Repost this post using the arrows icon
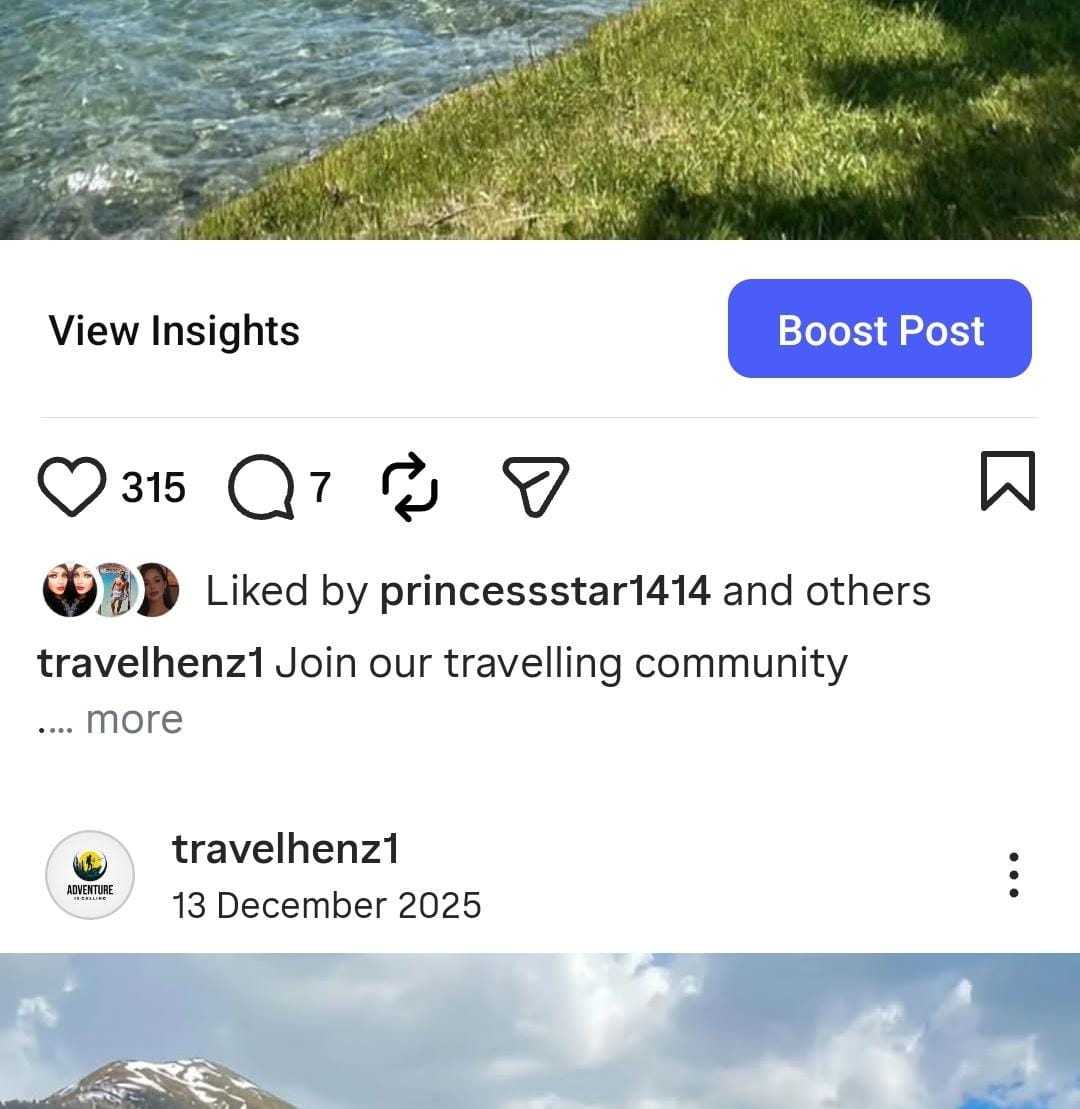Image resolution: width=1080 pixels, height=1109 pixels. click(x=410, y=487)
